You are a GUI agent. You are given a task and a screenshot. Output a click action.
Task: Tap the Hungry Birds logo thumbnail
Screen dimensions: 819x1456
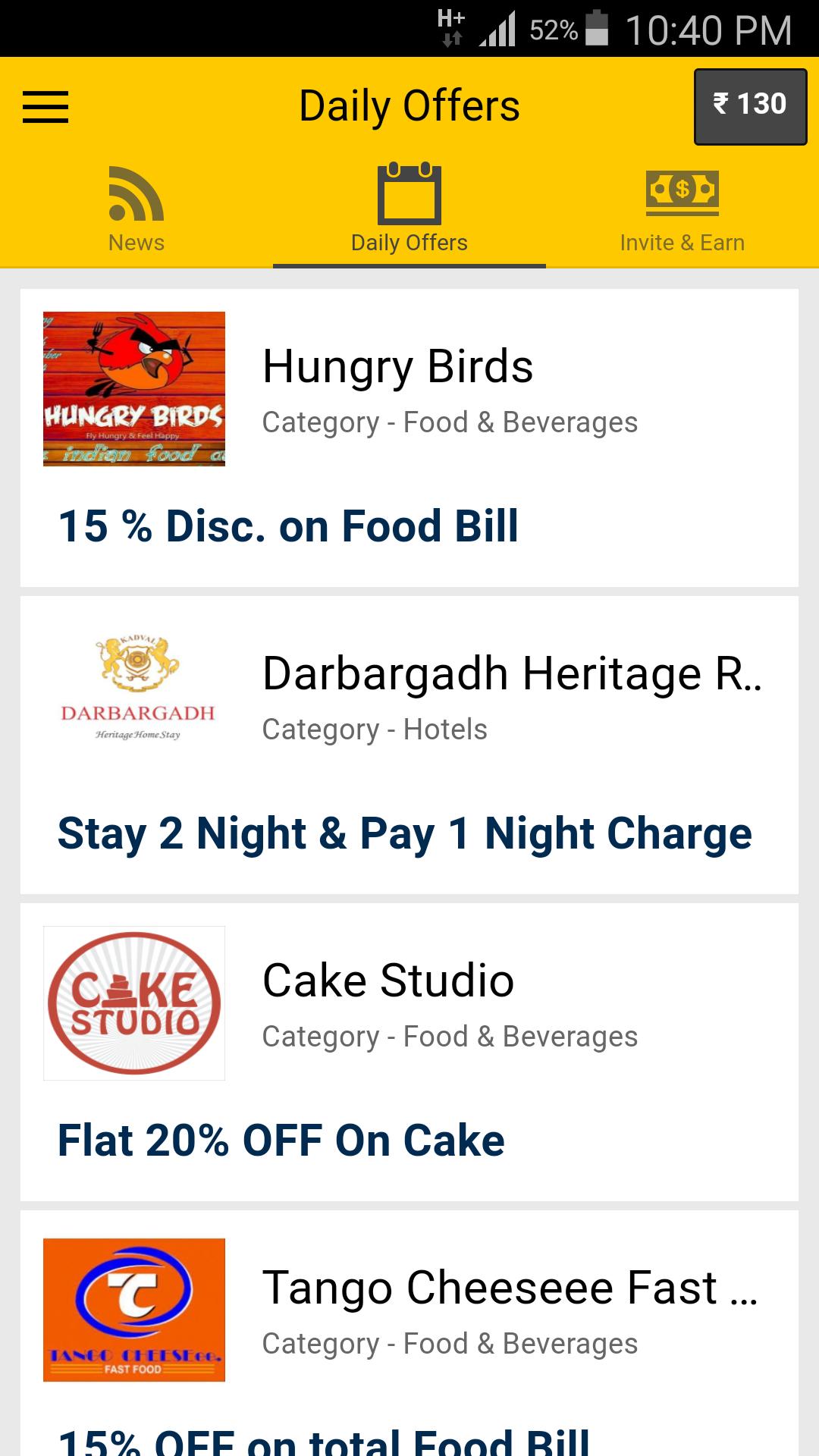pos(134,388)
